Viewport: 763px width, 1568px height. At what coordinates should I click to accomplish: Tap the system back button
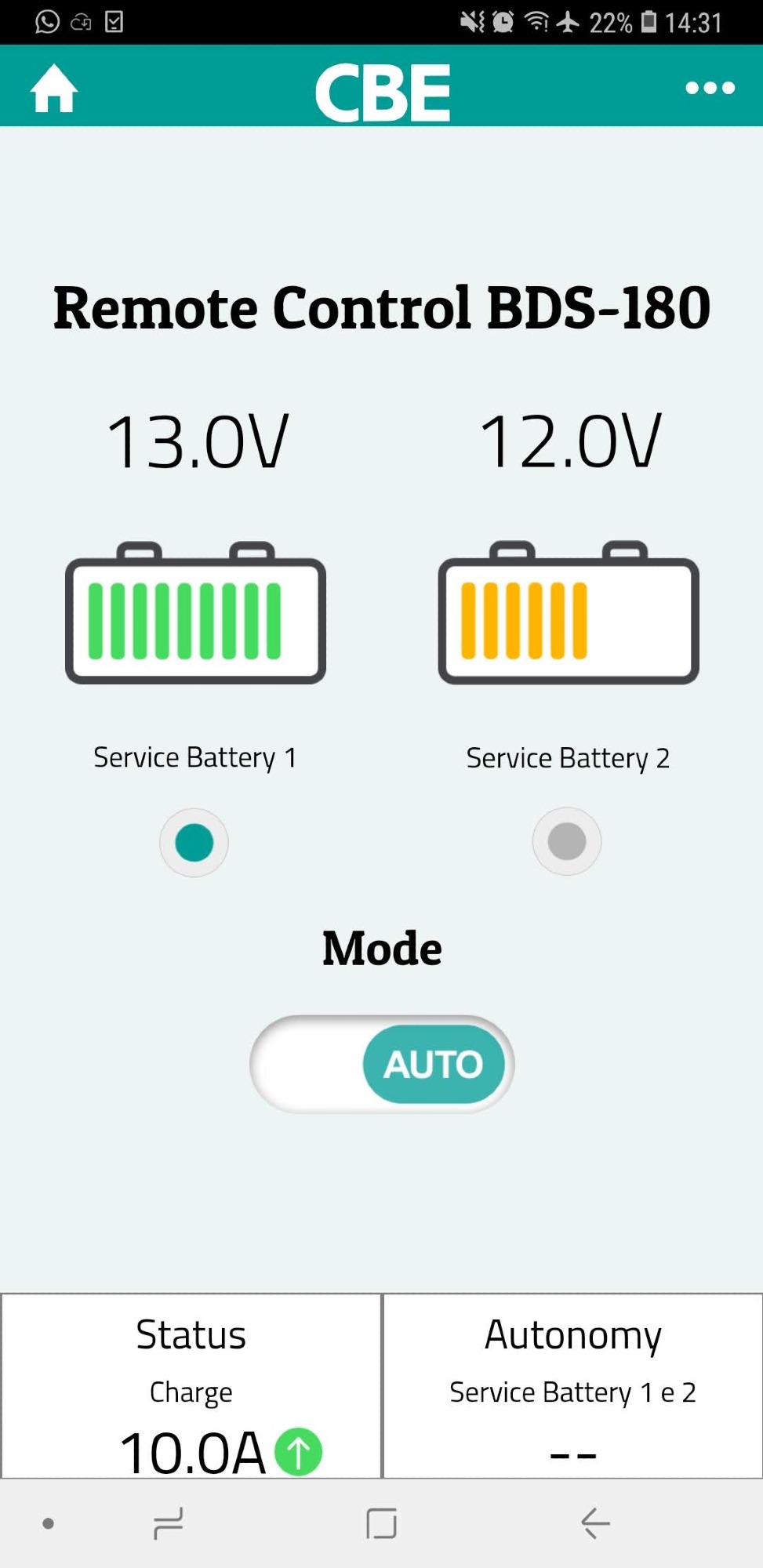coord(595,1523)
